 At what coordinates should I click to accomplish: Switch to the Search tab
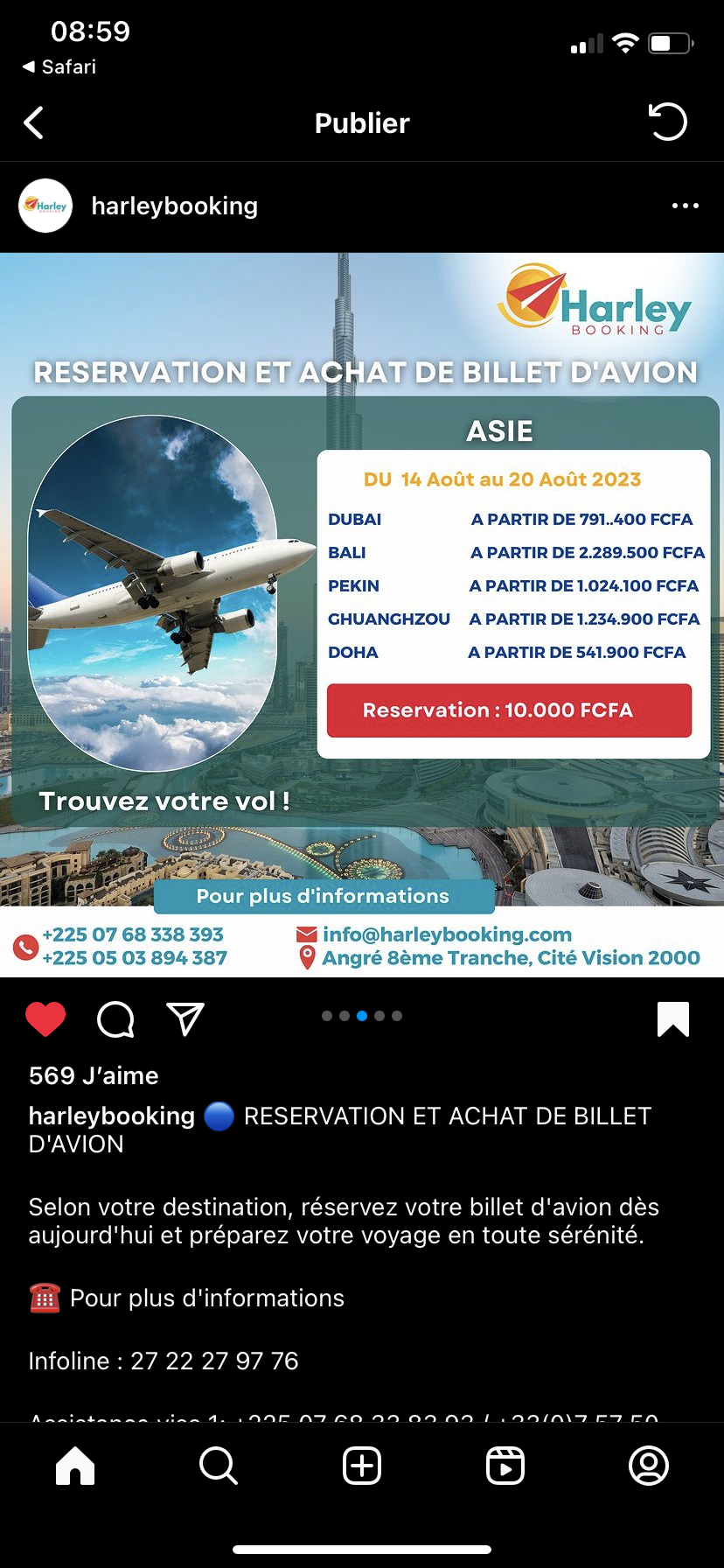218,1466
